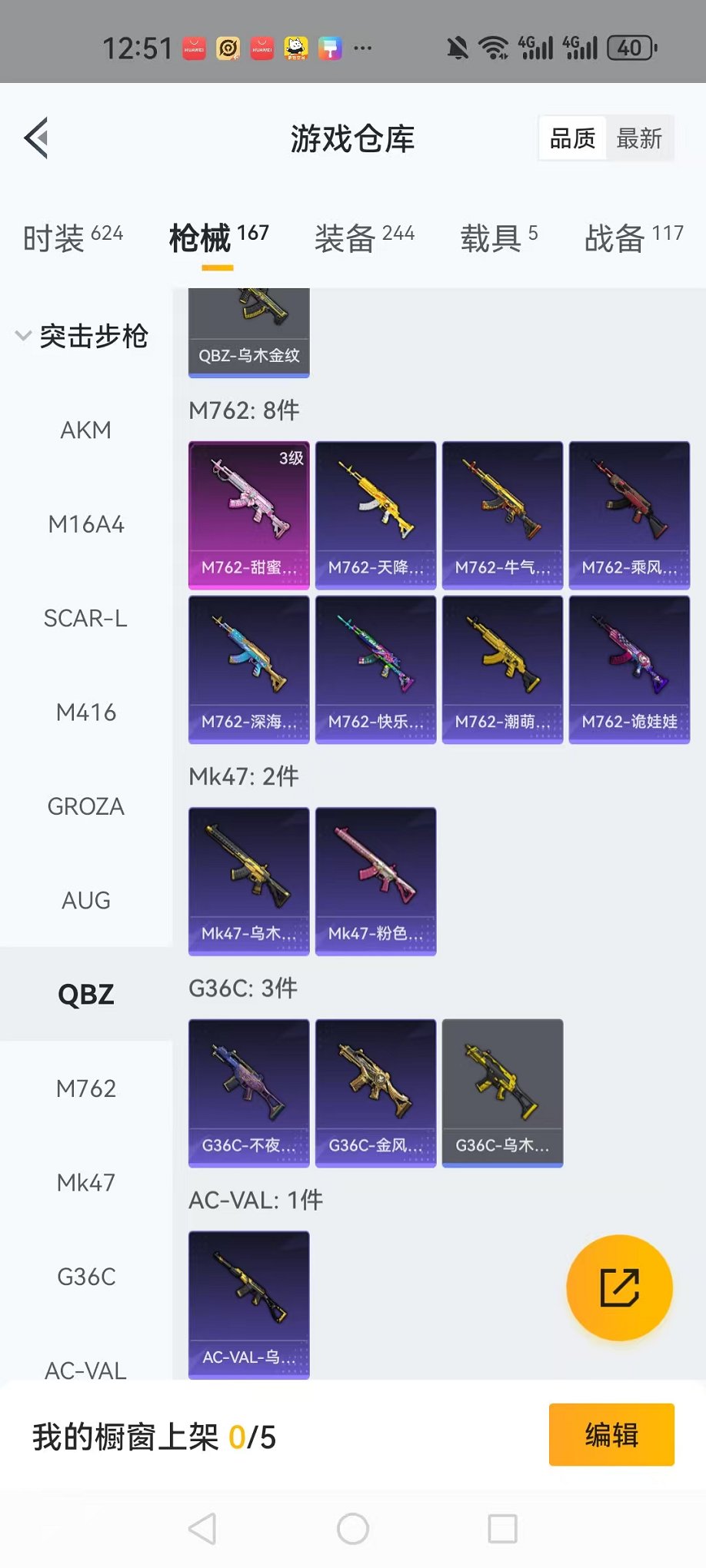Viewport: 706px width, 1568px height.
Task: Open the Mk47-粉色 skin tile
Action: pos(375,880)
